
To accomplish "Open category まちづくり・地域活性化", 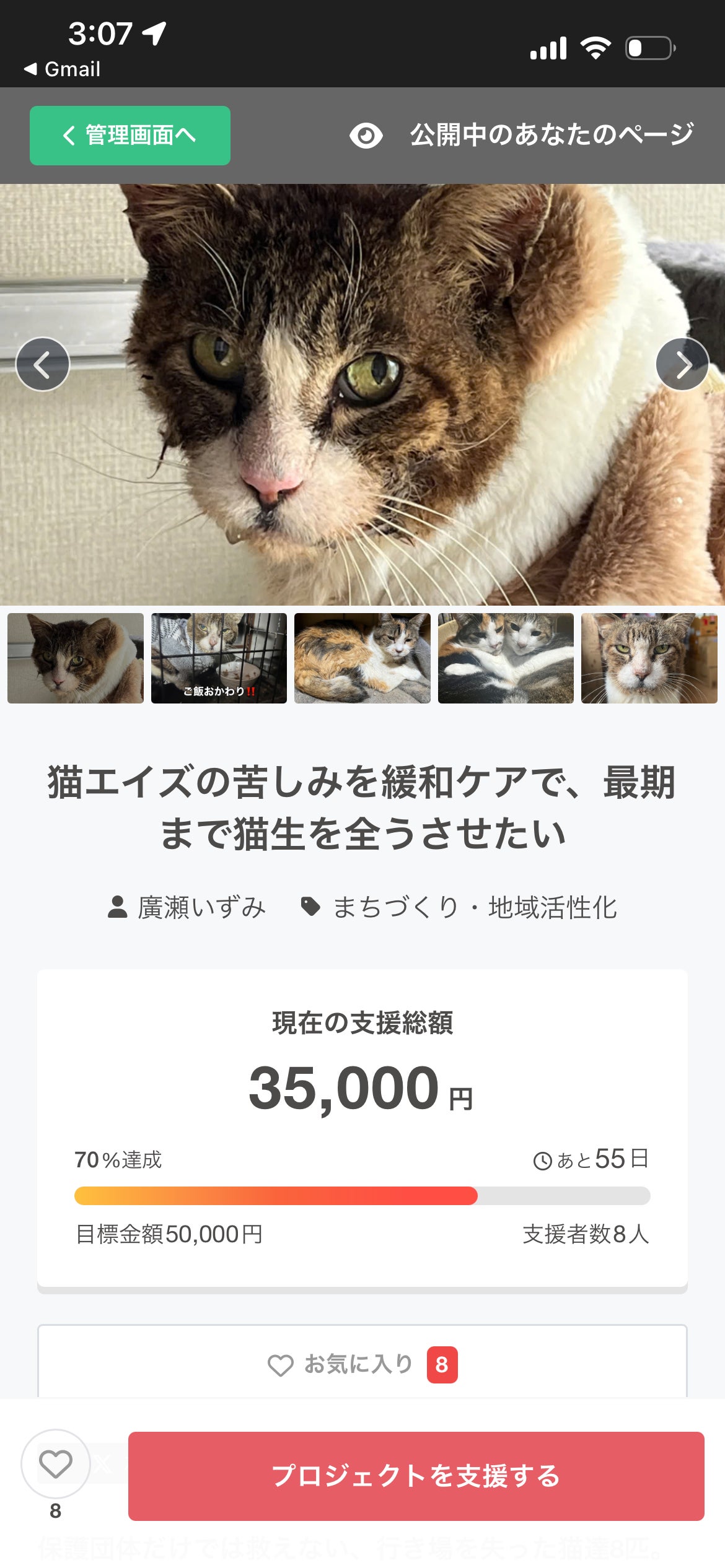I will (x=460, y=907).
